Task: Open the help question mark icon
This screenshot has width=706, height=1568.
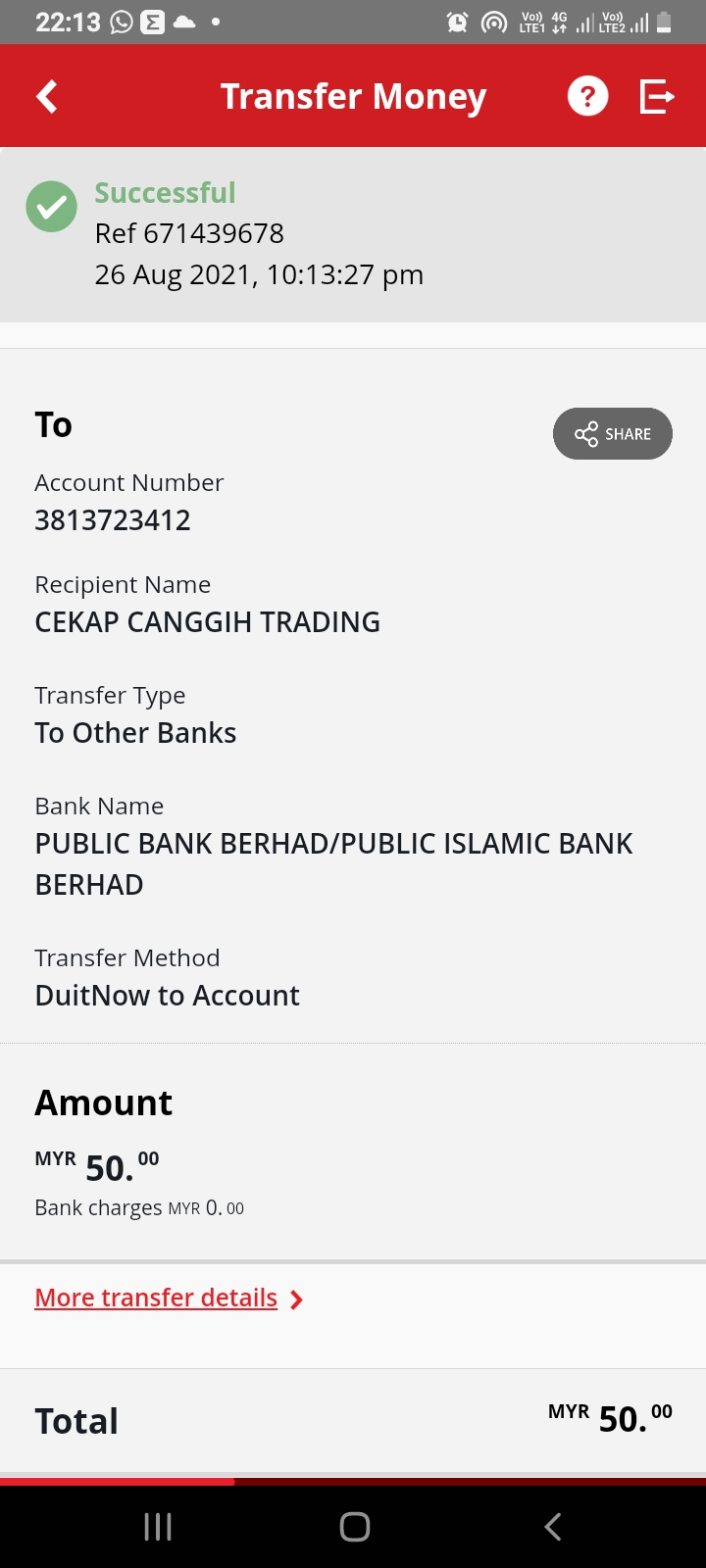Action: point(587,96)
